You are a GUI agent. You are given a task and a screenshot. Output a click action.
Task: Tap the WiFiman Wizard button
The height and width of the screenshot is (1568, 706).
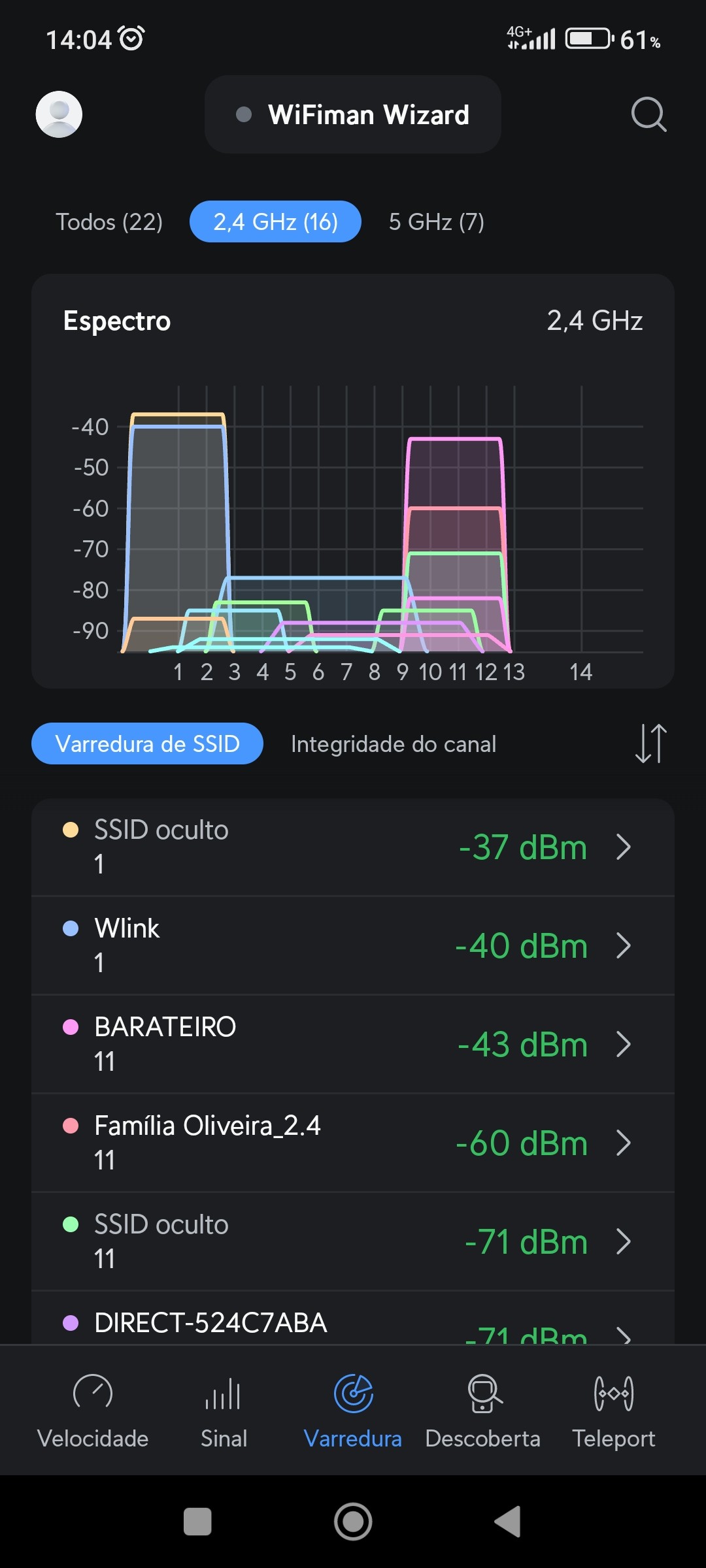tap(353, 114)
